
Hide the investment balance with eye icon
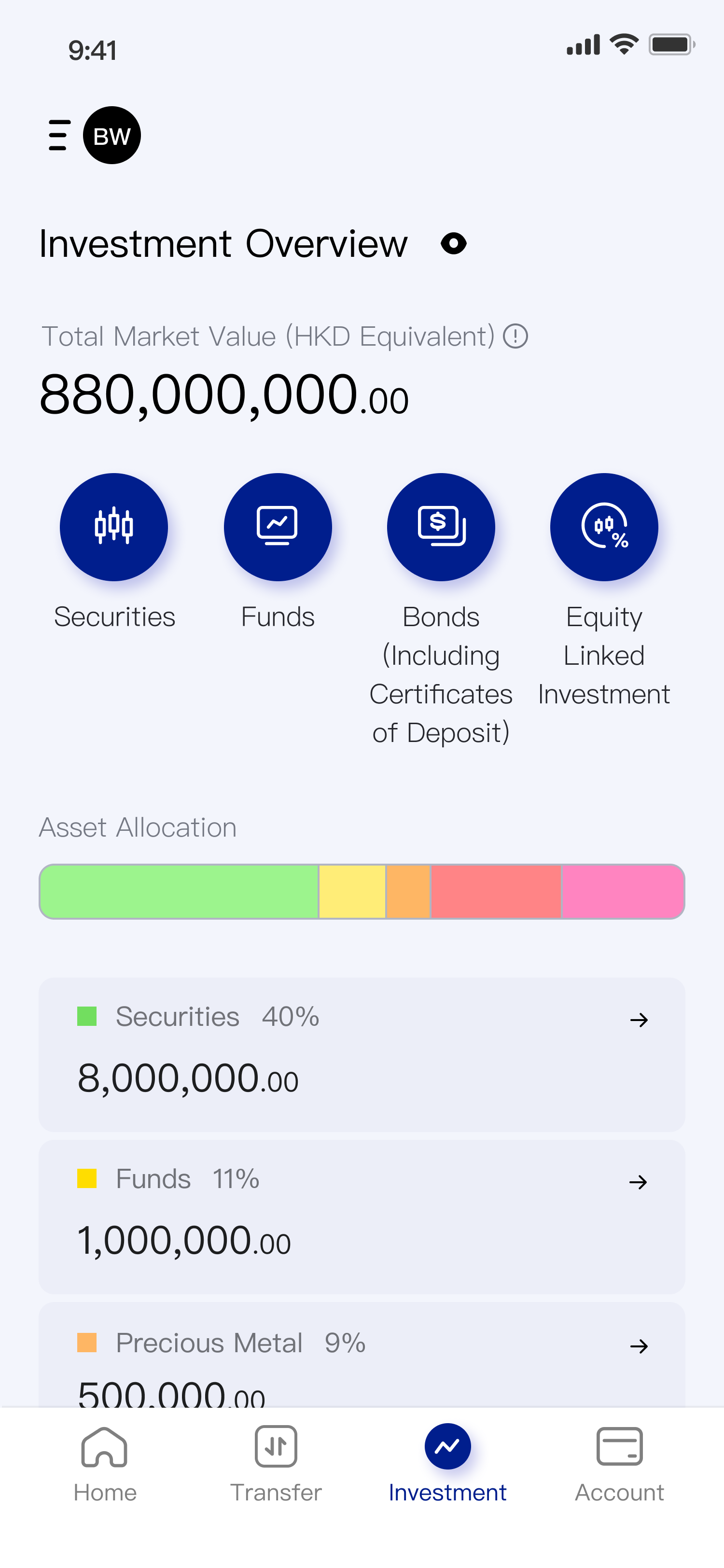pos(453,243)
